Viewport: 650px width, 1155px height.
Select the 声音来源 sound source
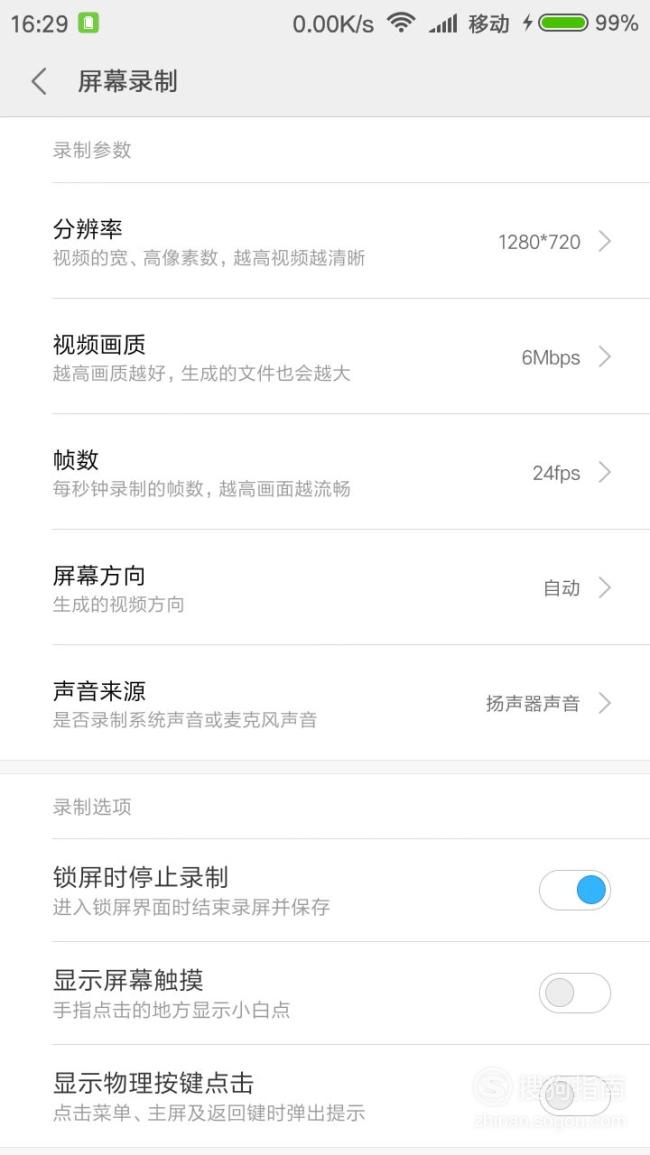click(x=325, y=703)
